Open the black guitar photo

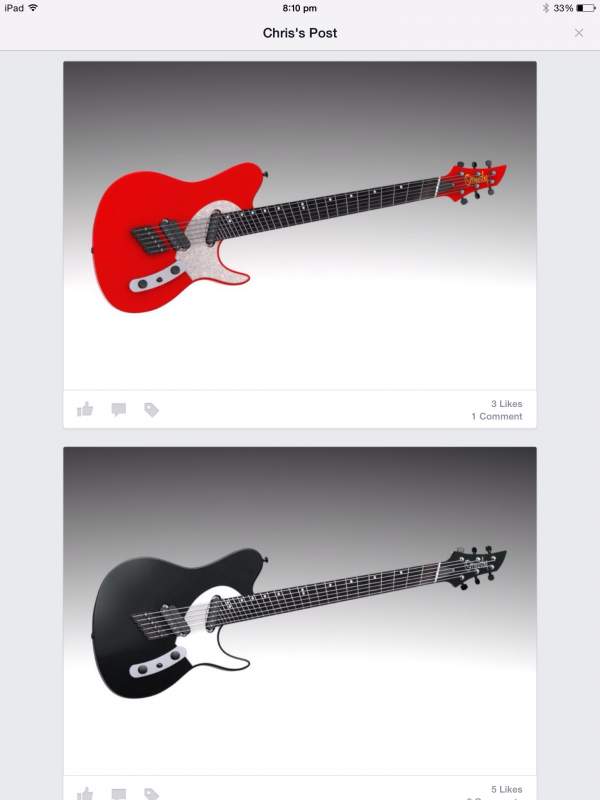click(x=300, y=610)
